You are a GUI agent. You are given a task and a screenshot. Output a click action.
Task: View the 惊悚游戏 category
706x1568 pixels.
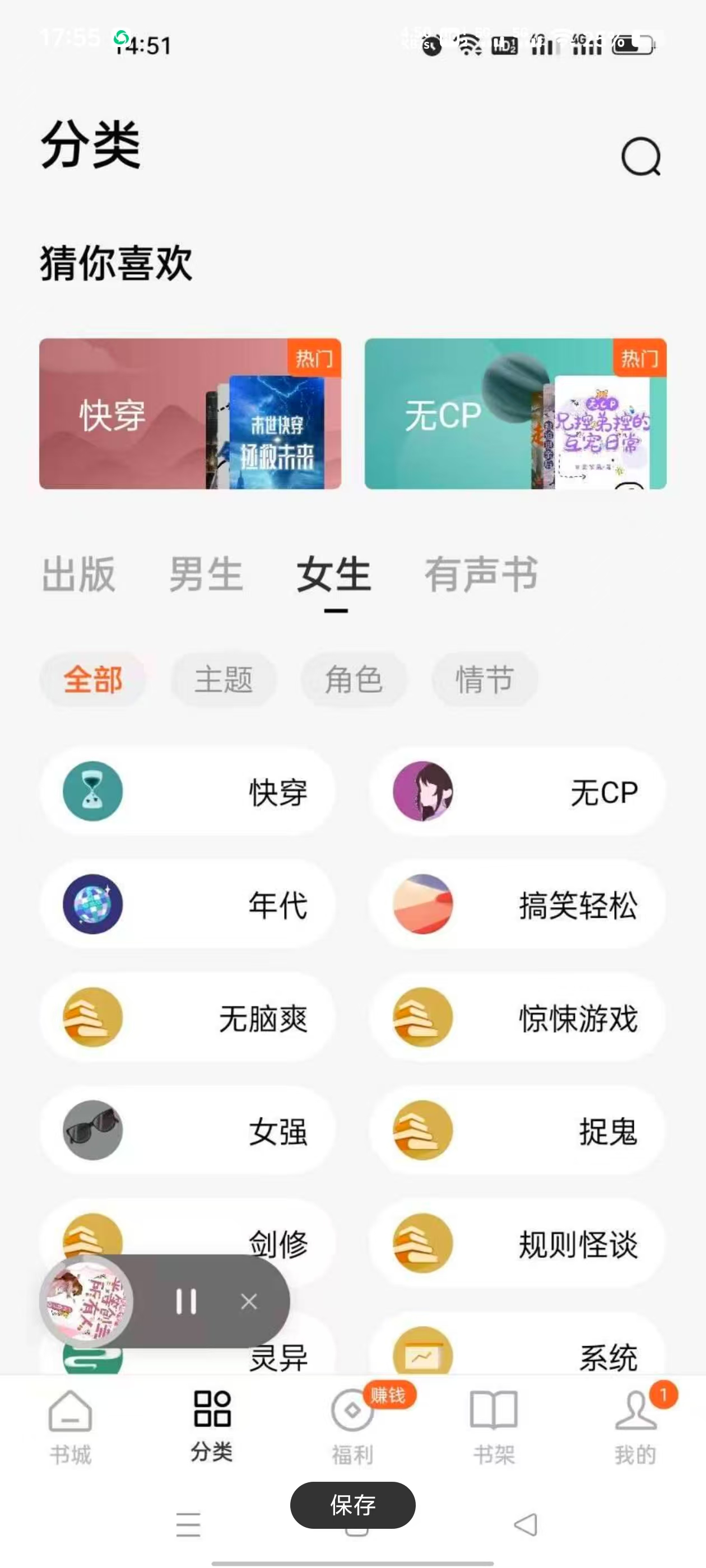coord(517,1018)
